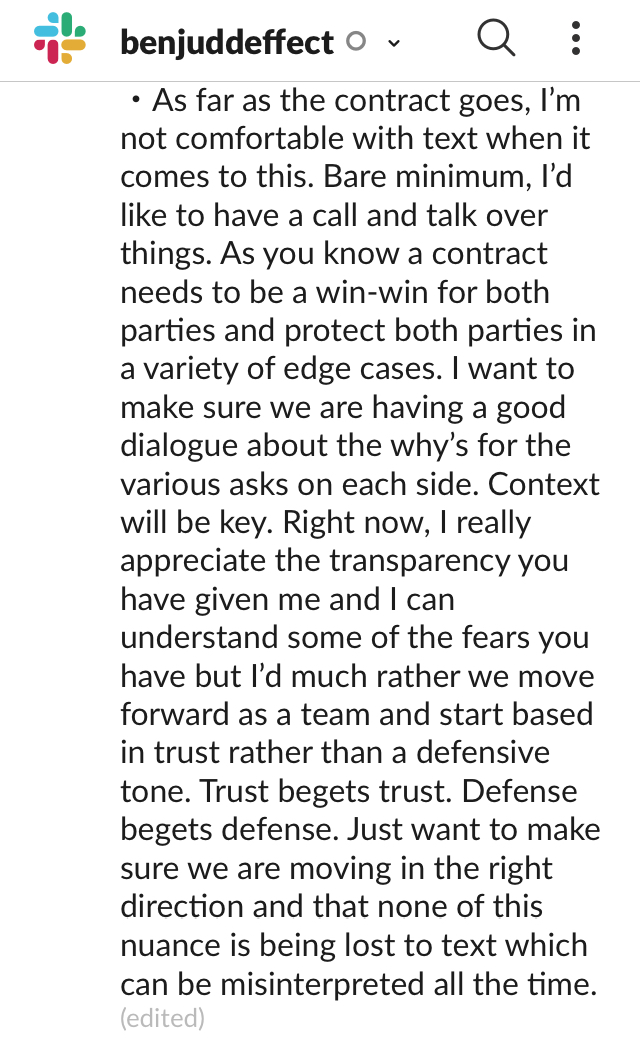
Task: Open the three-dot overflow menu
Action: [x=575, y=38]
